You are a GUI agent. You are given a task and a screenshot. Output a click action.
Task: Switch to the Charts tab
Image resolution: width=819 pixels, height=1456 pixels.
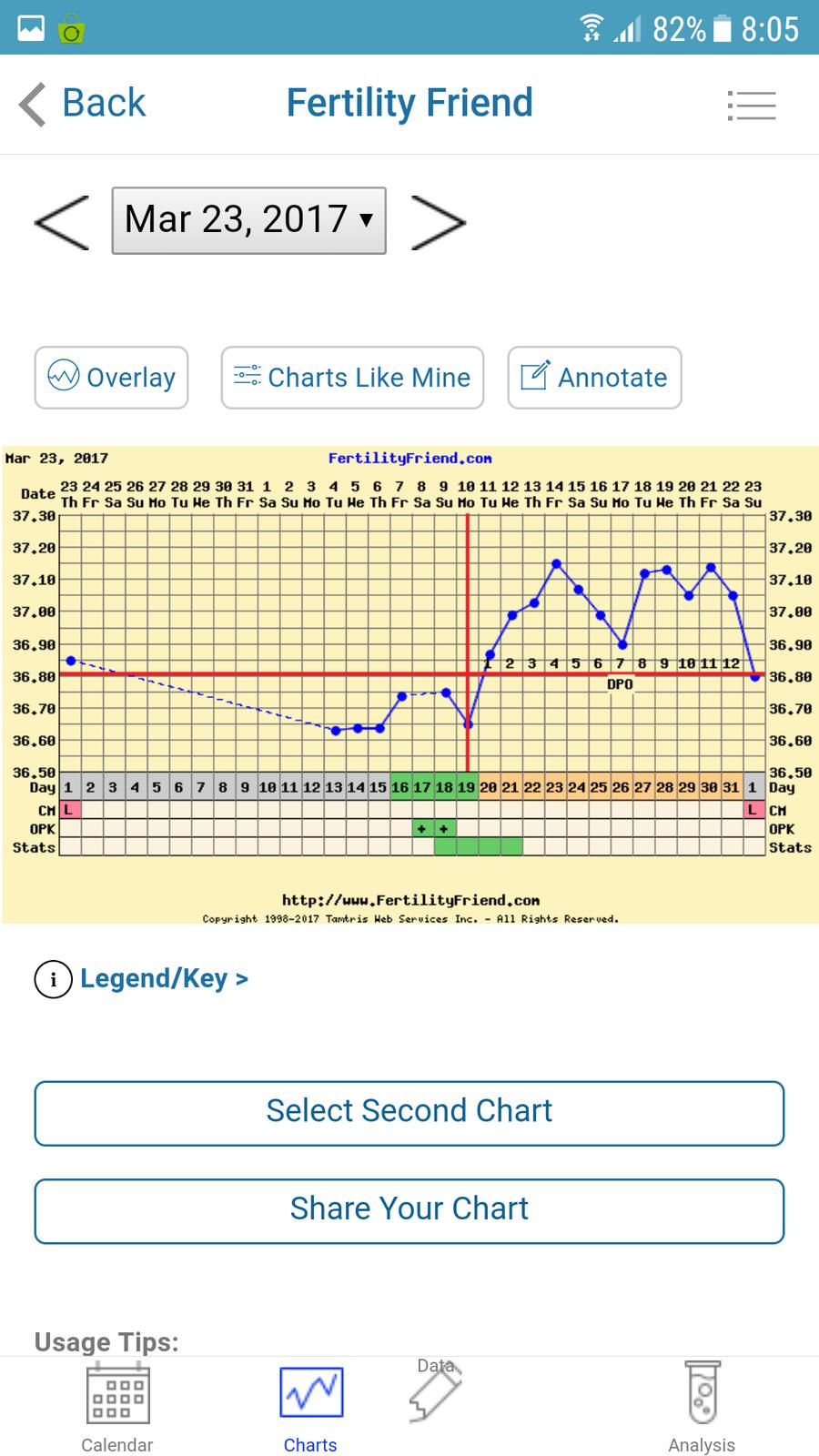pyautogui.click(x=310, y=1407)
